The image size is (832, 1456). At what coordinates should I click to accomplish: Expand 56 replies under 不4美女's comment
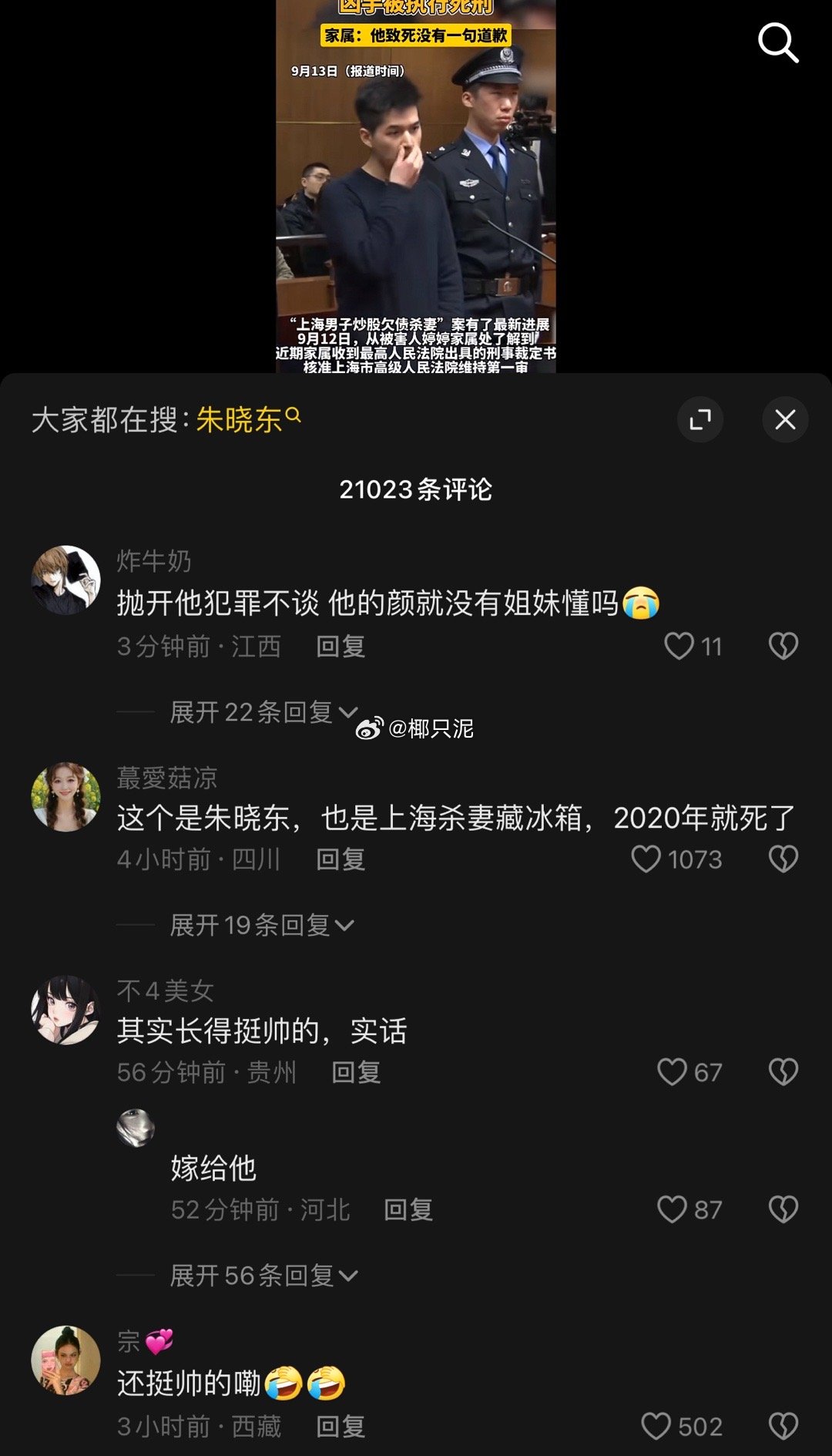point(263,1276)
